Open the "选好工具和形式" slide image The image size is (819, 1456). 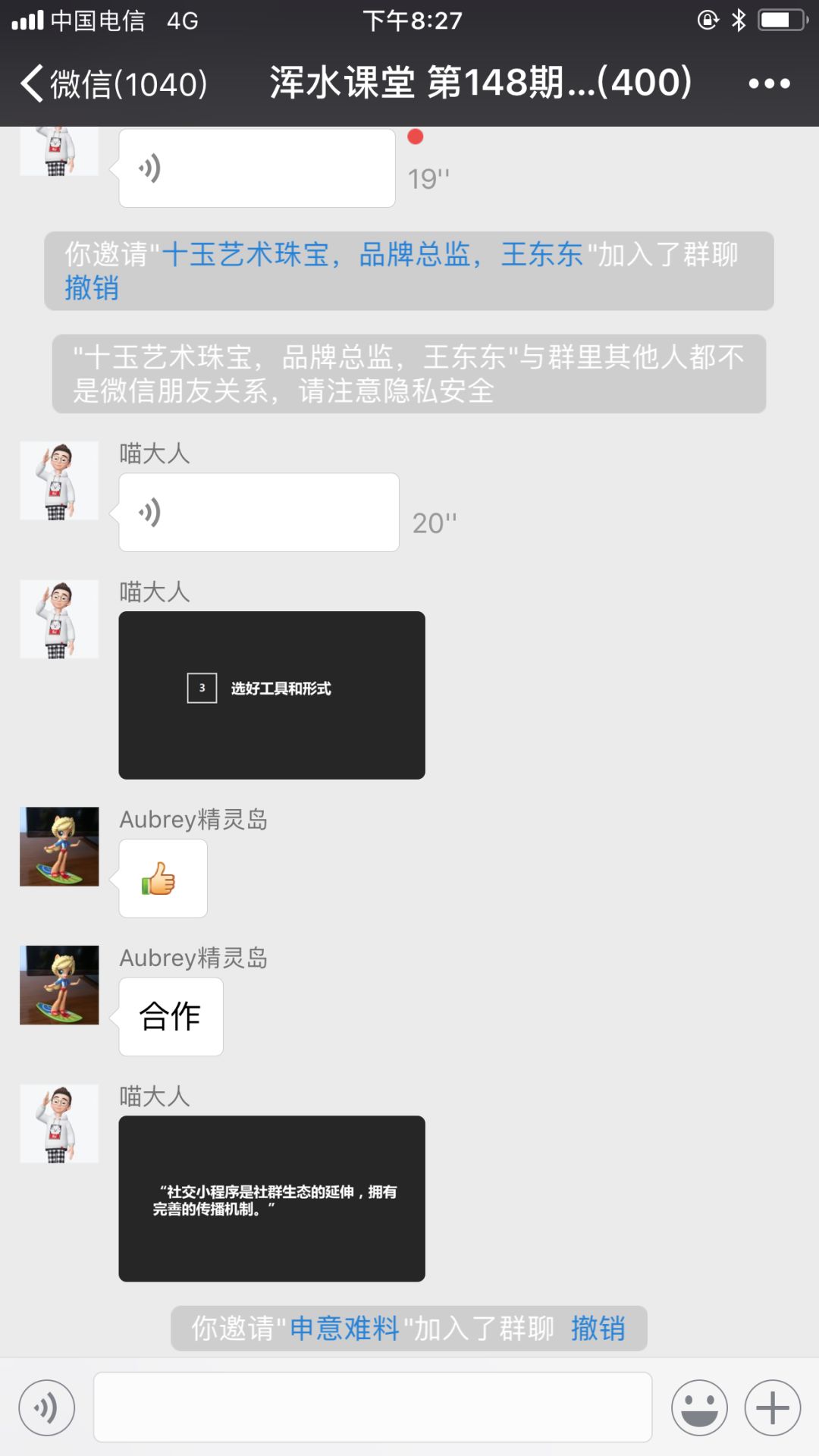pyautogui.click(x=271, y=695)
